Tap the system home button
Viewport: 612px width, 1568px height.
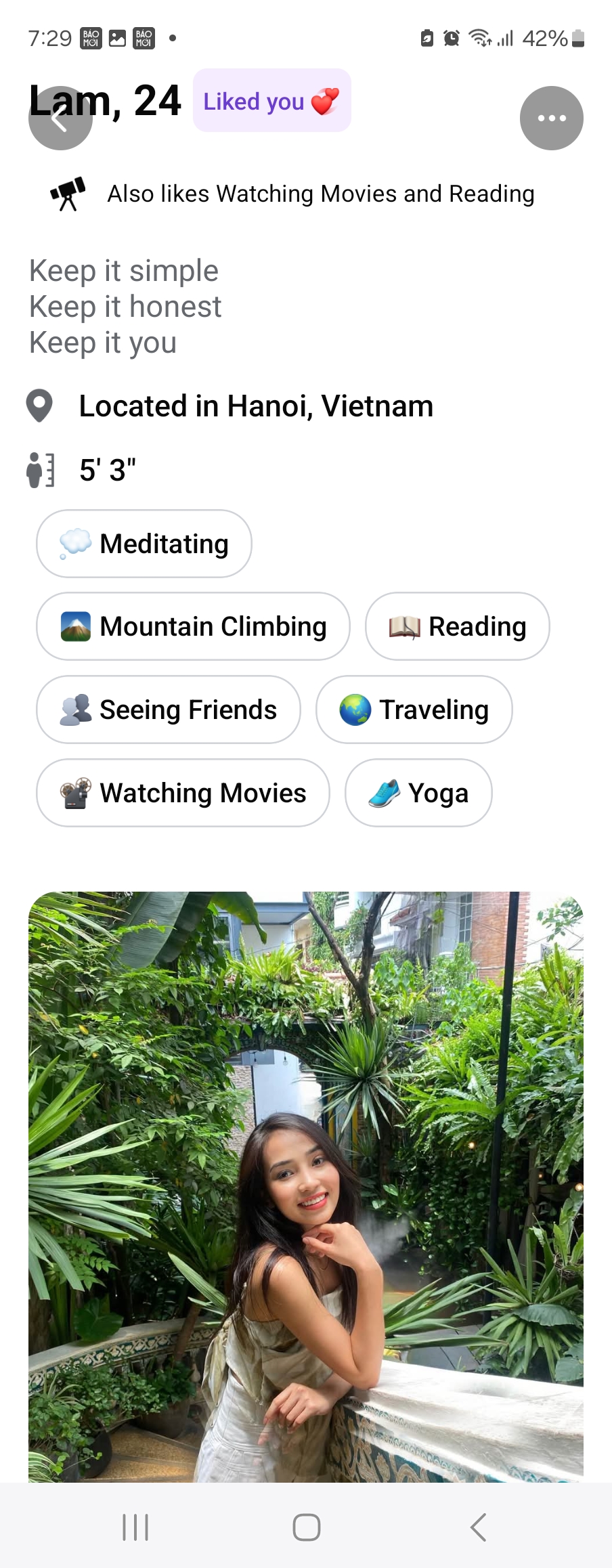coord(306,1527)
